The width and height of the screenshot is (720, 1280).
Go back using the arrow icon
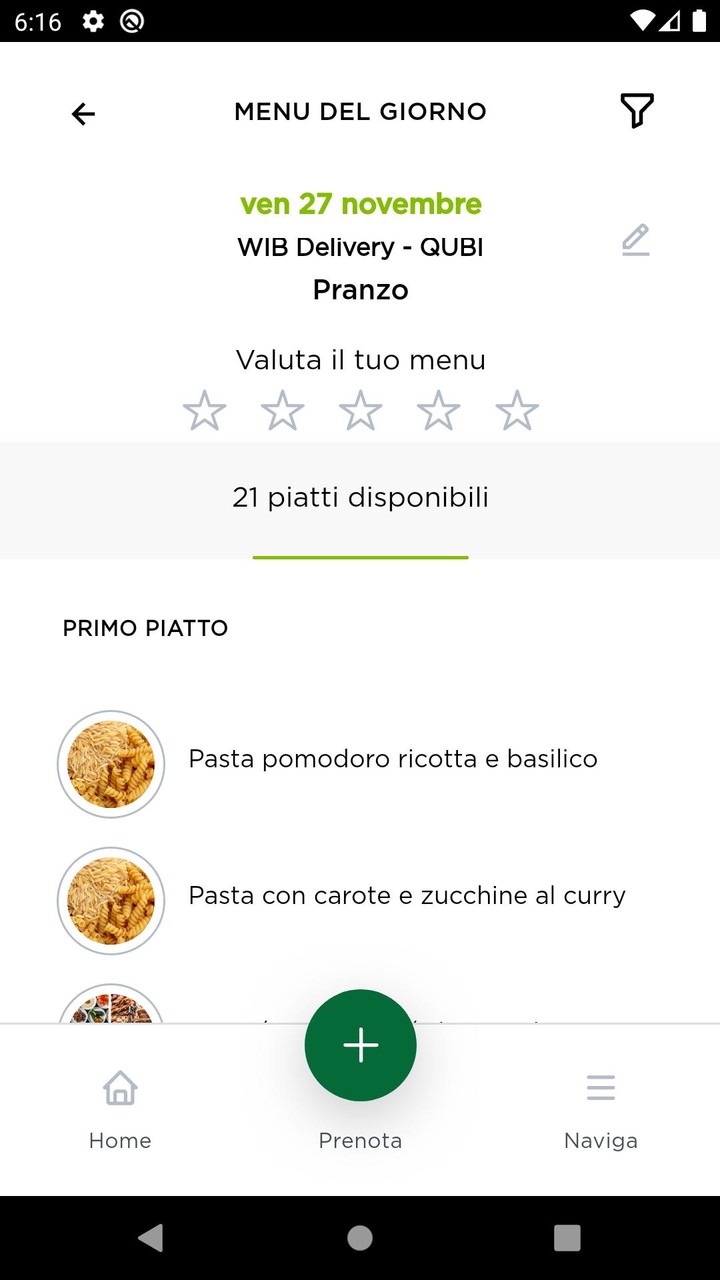(x=83, y=114)
